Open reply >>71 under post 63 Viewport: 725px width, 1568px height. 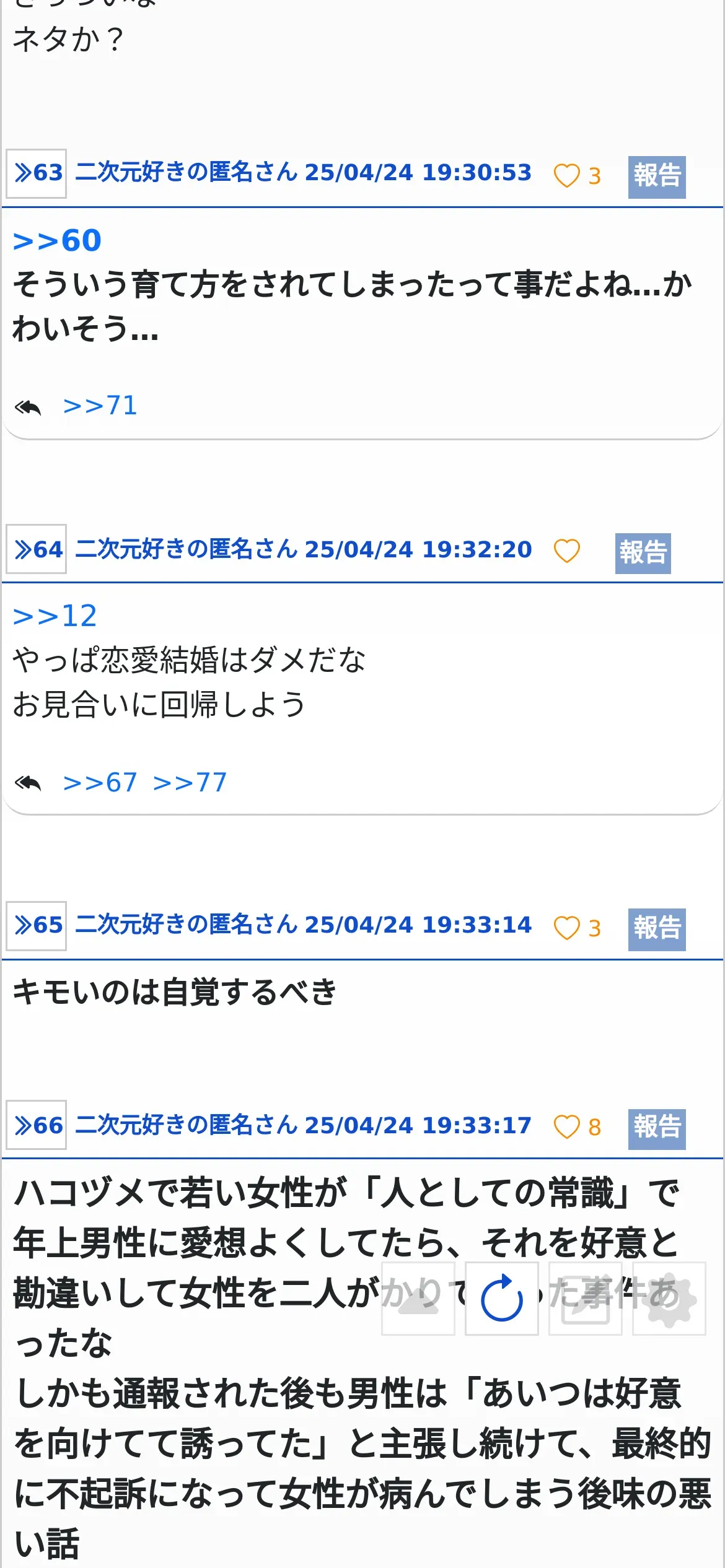pos(100,406)
